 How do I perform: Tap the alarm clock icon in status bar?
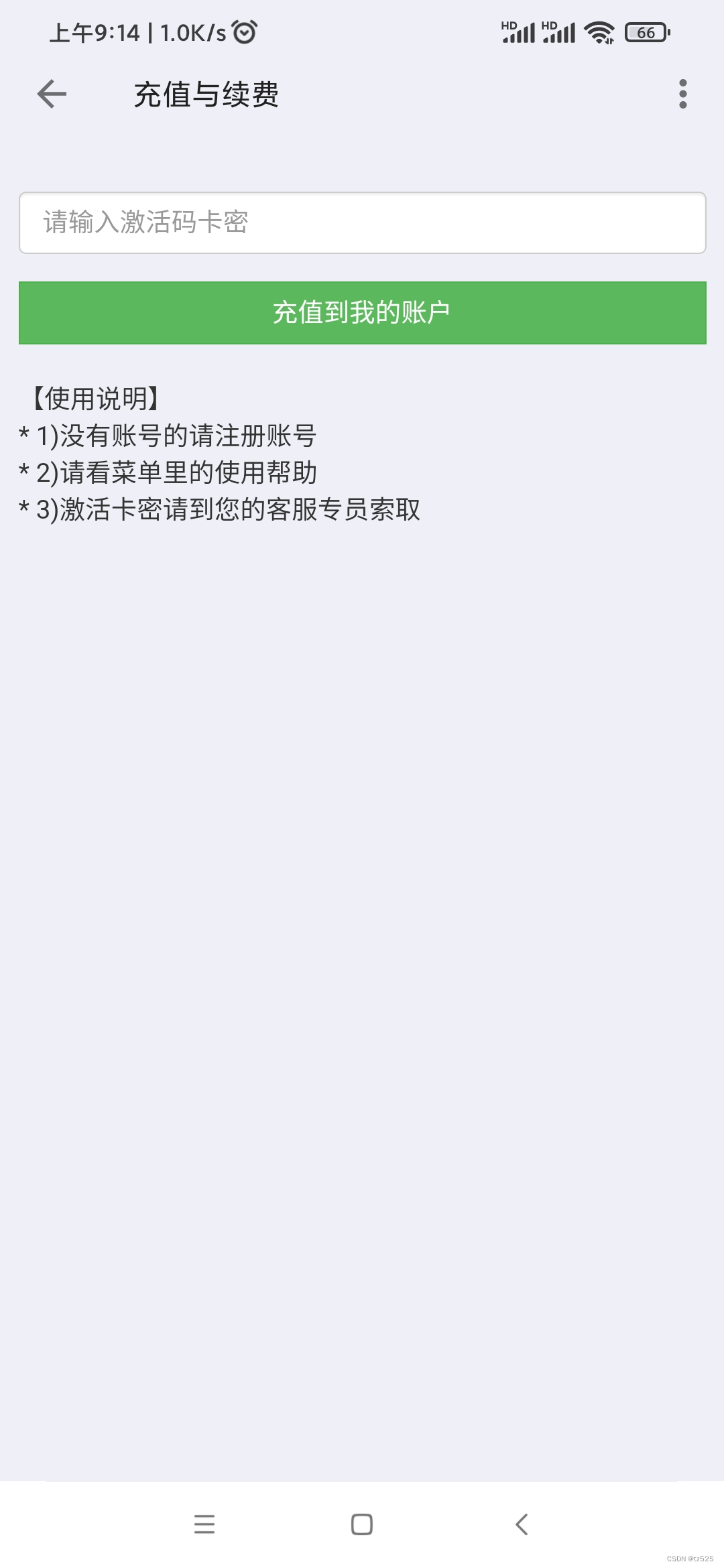[x=245, y=30]
